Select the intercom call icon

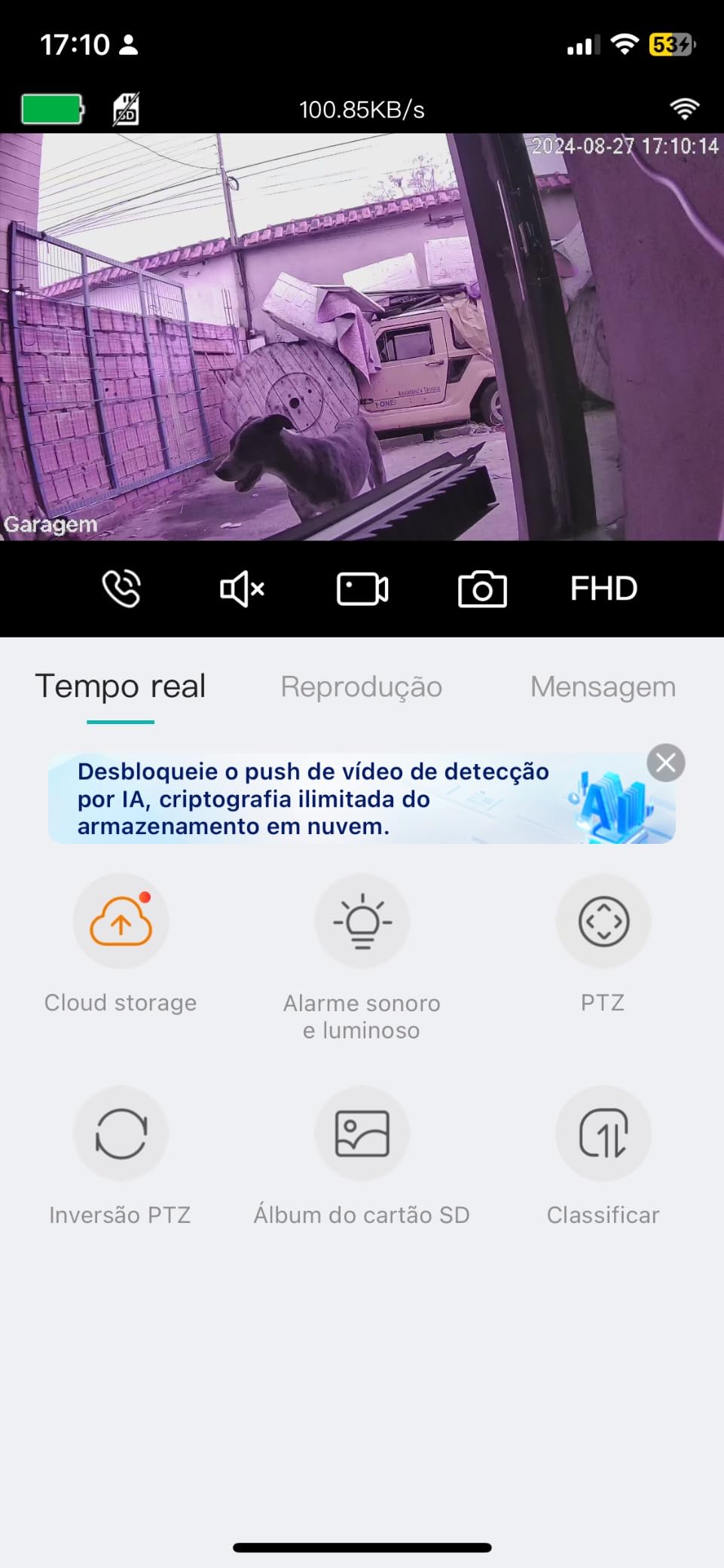(121, 588)
